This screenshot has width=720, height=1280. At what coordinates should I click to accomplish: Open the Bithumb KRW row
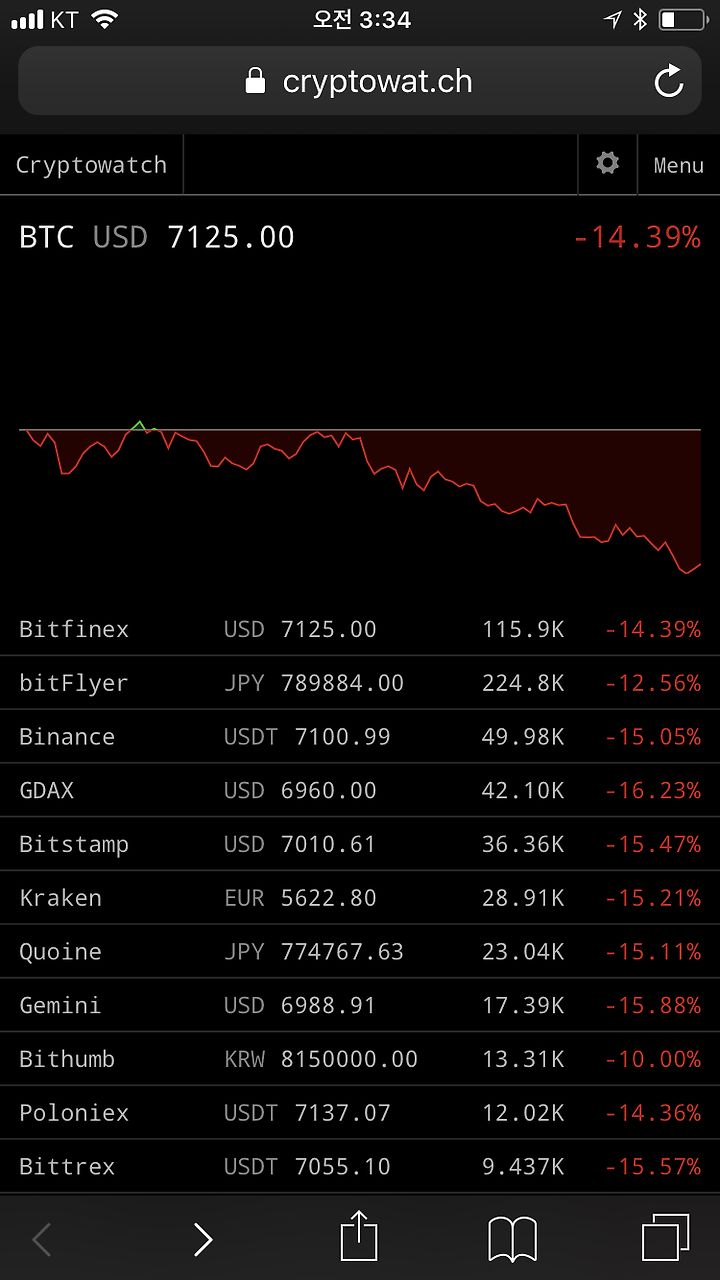[x=360, y=1059]
